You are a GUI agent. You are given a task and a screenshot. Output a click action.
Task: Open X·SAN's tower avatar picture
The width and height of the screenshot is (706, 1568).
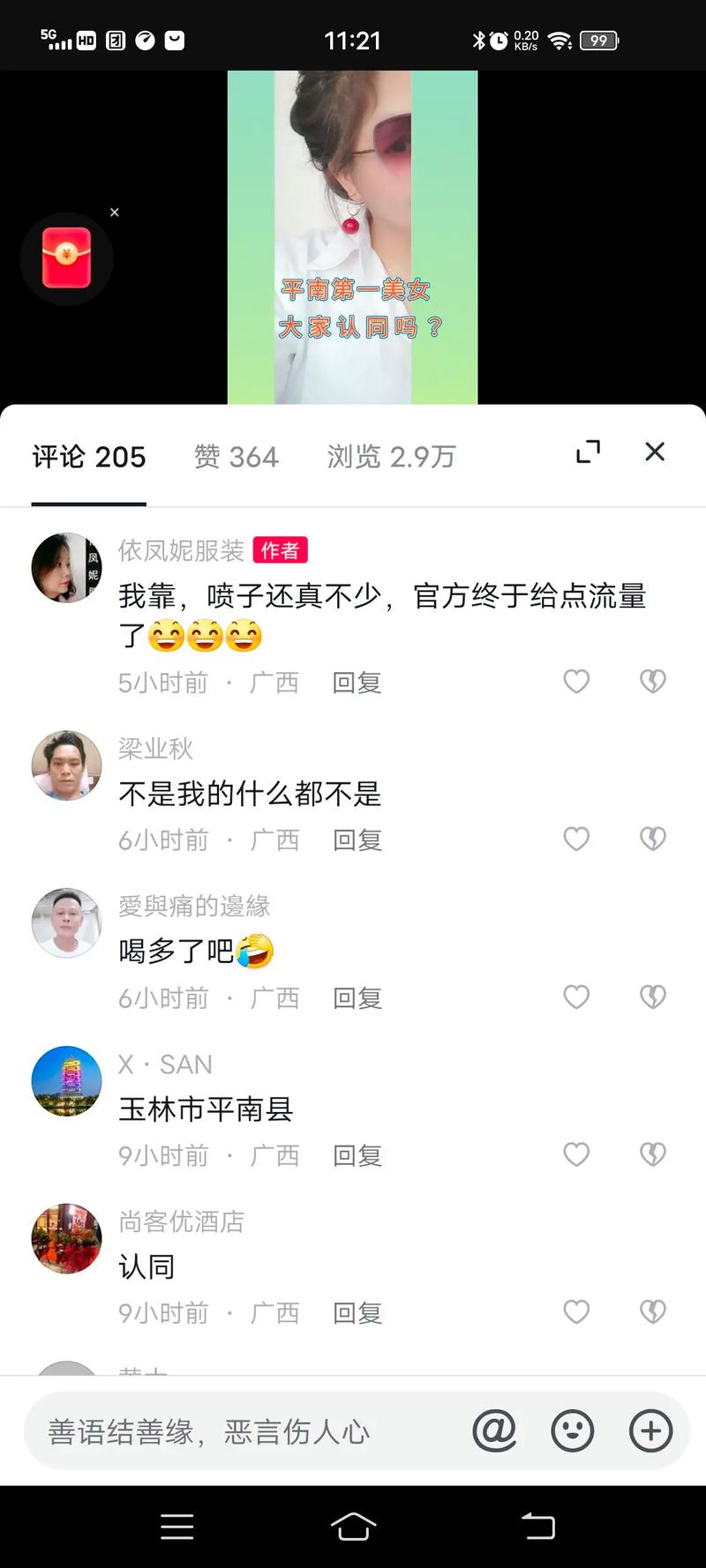[66, 1081]
